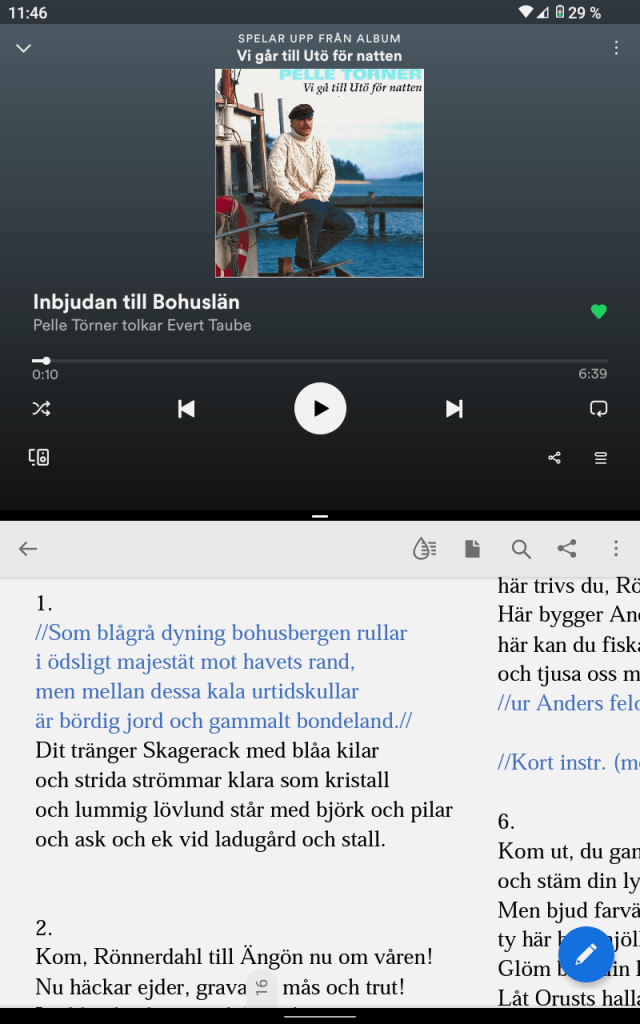Open the Spotify player overflow menu

click(616, 48)
